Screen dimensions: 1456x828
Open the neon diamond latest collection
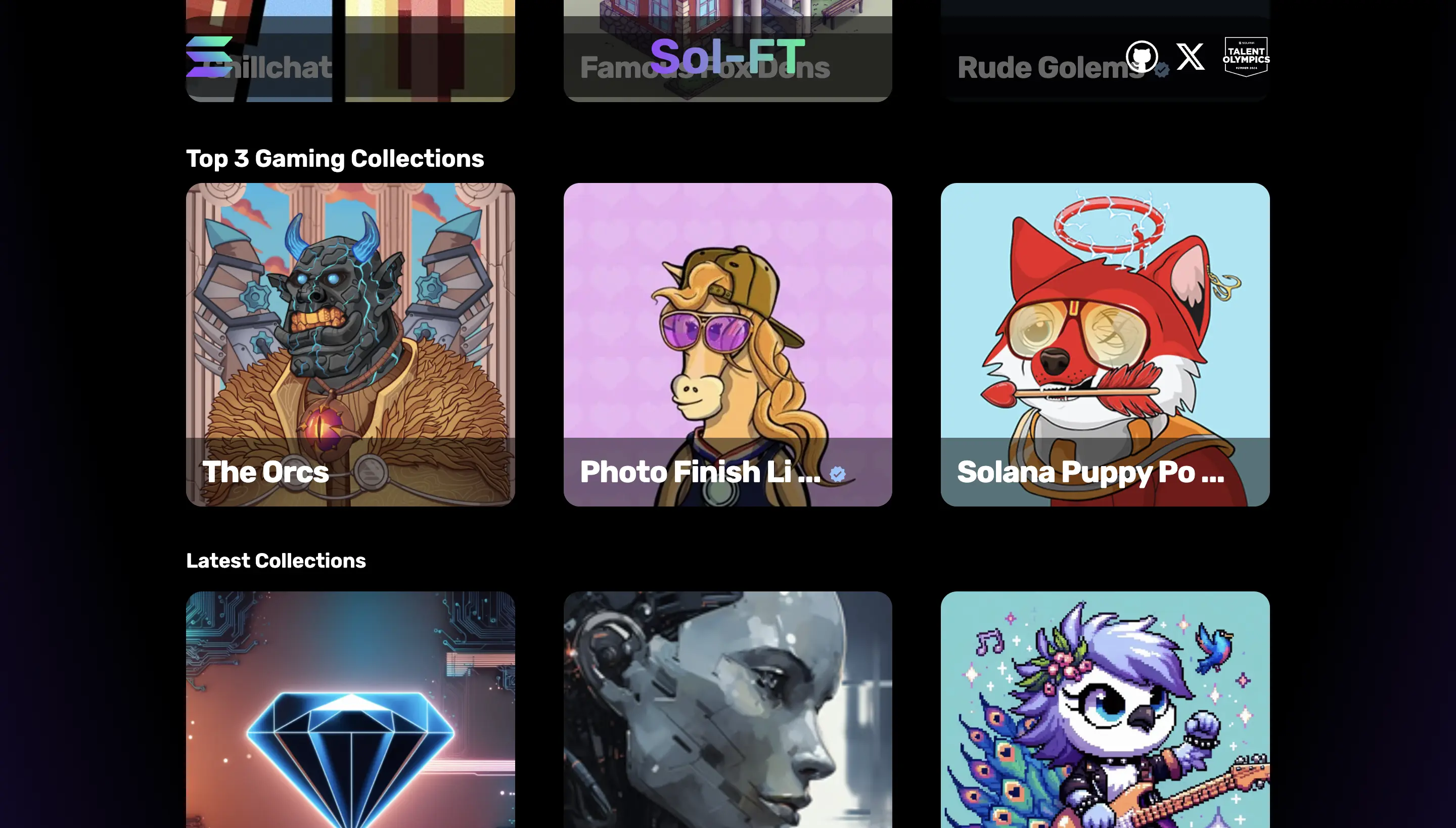(350, 711)
